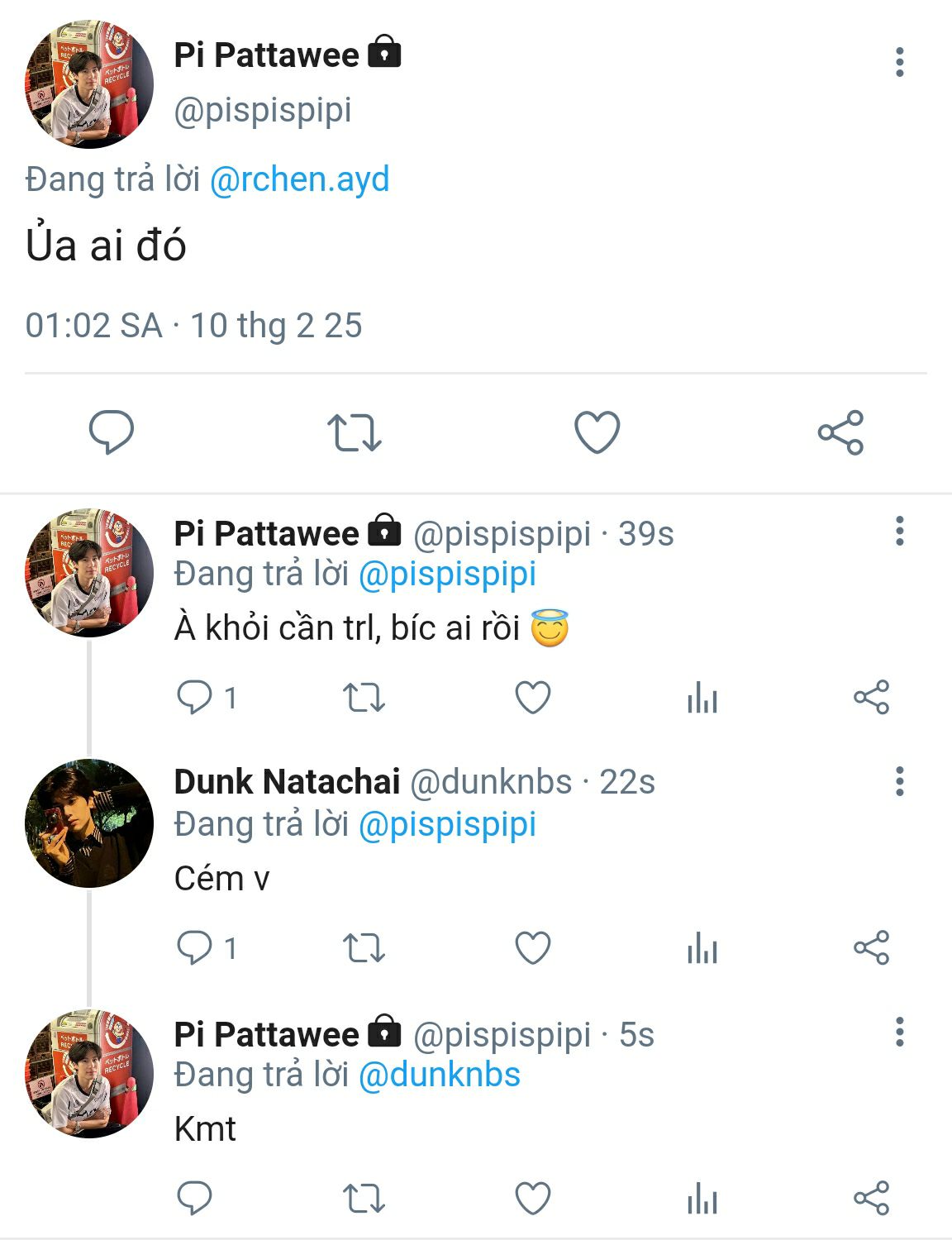Like the "Ủa ai đó" tweet
This screenshot has height=1240, width=952.
point(597,432)
